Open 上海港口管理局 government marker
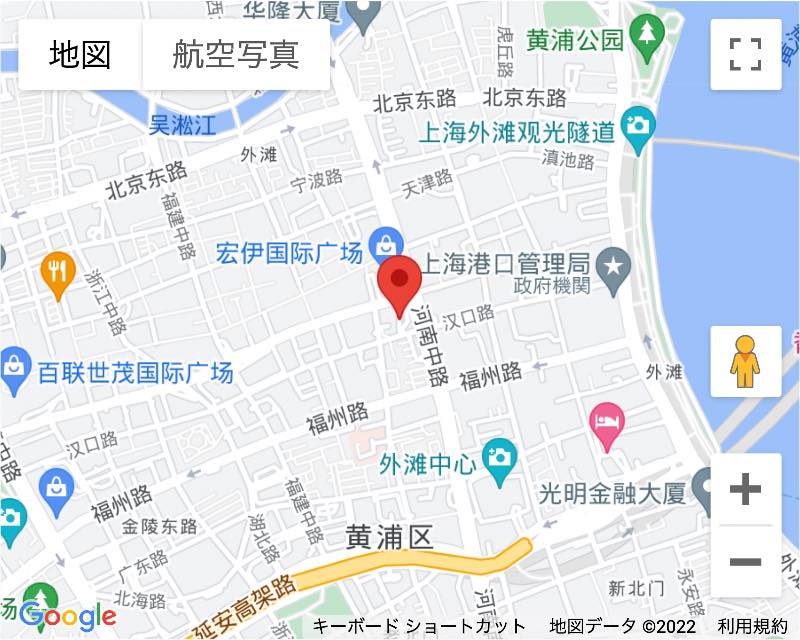800x640 pixels. pyautogui.click(x=611, y=265)
